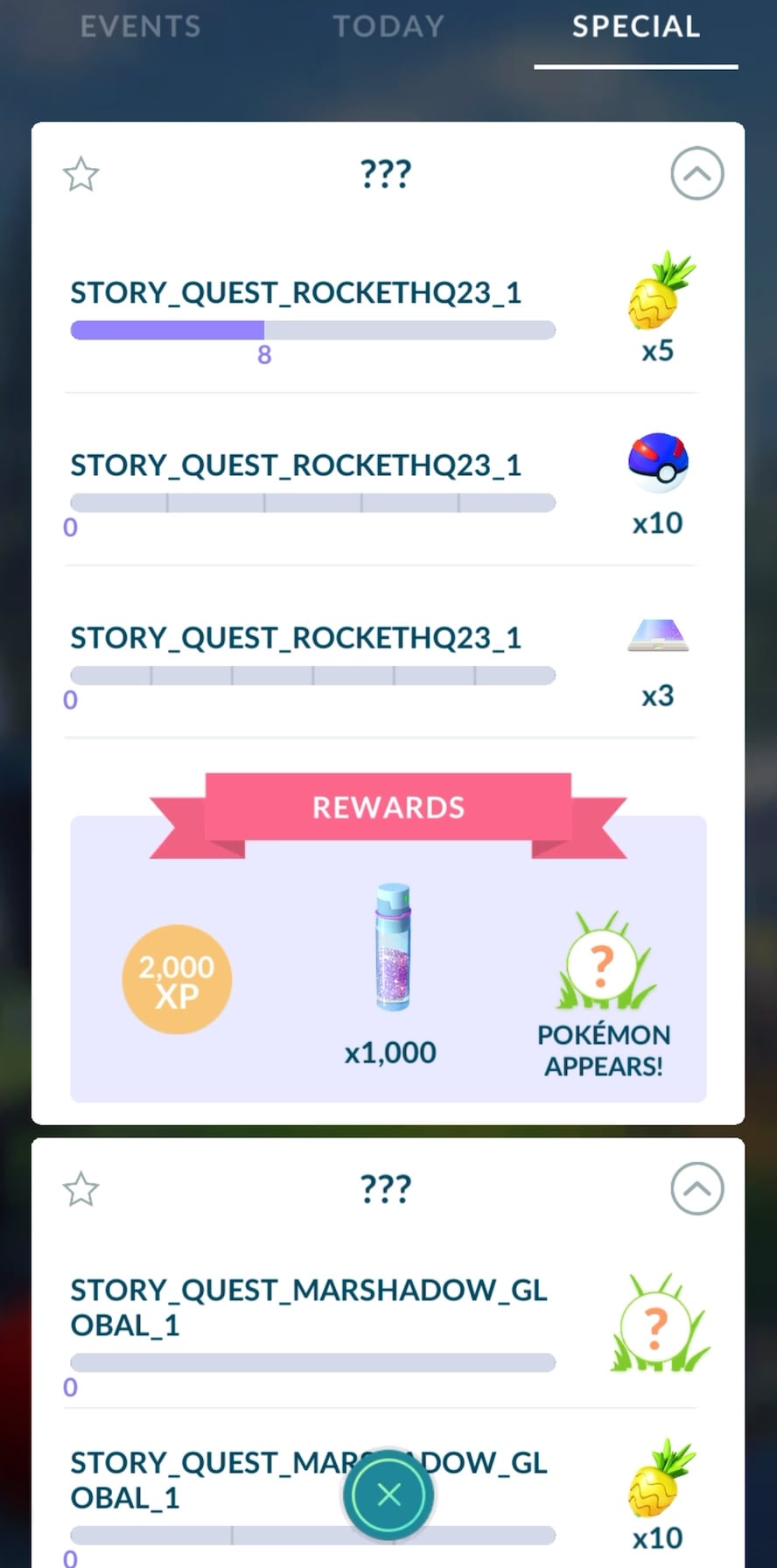
Task: Select the Special tab
Action: point(636,26)
